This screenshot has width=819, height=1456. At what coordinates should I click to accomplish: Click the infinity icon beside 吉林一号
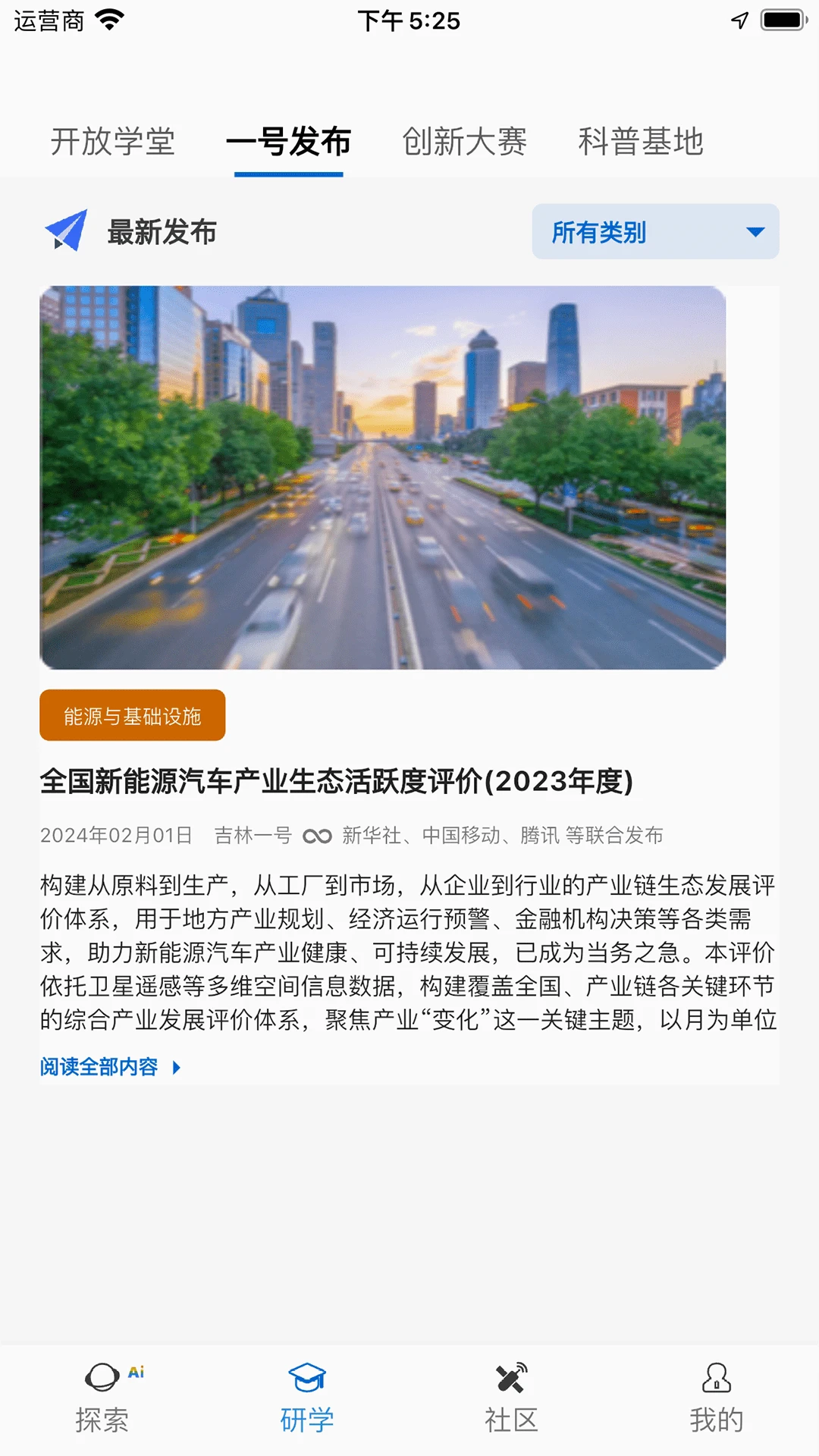tap(316, 836)
